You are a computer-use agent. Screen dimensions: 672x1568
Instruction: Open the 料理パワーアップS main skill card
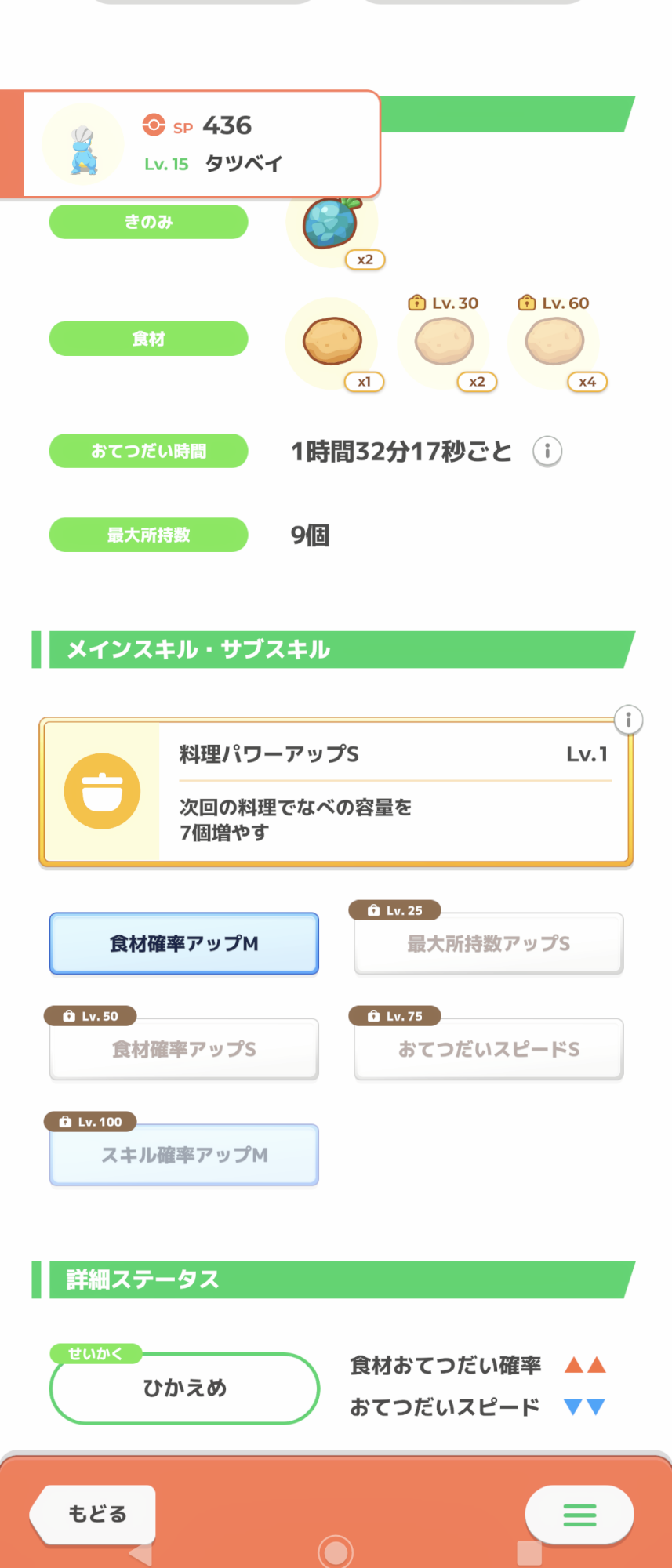click(336, 792)
